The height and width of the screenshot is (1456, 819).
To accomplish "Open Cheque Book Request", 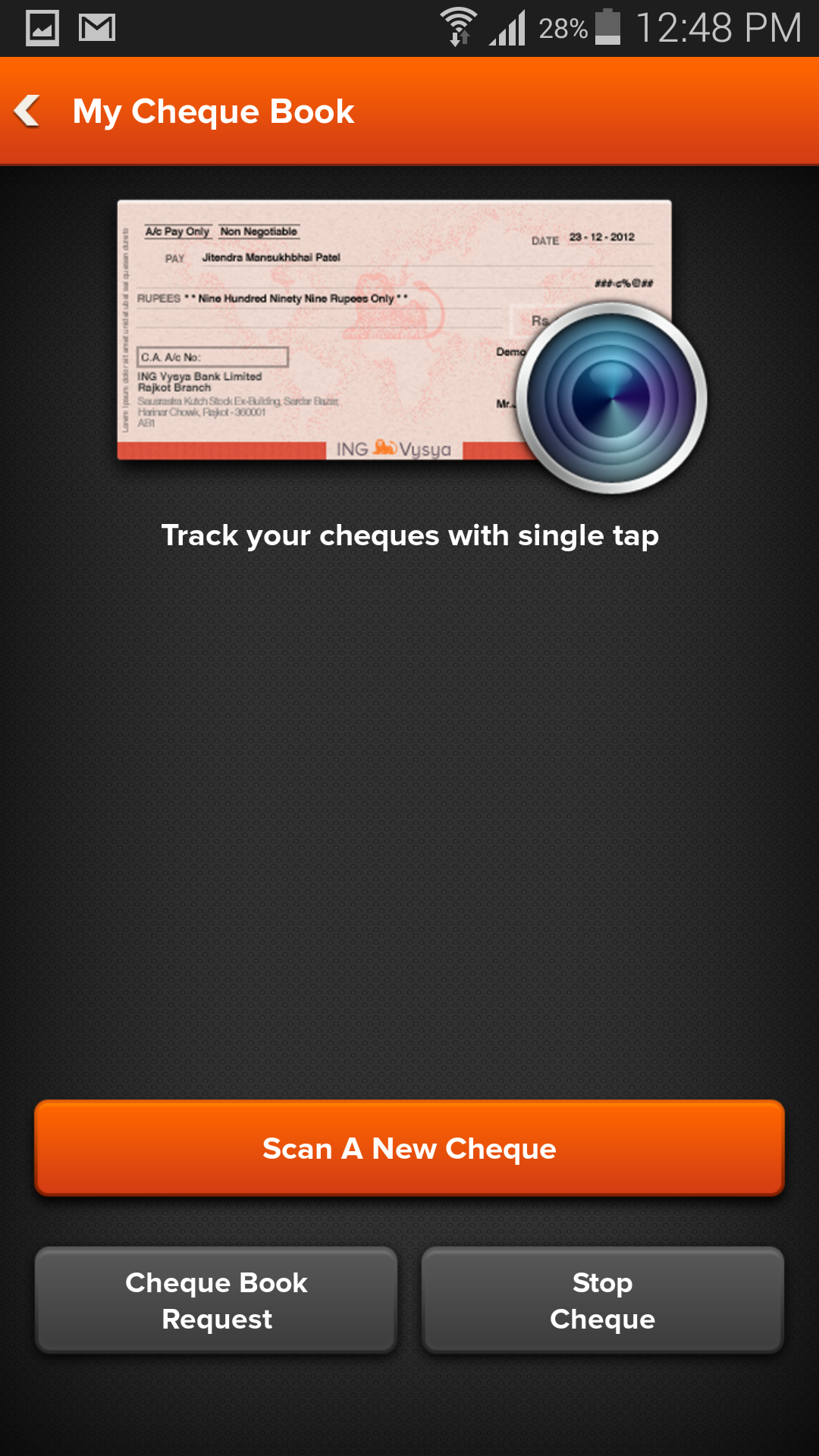I will click(216, 1300).
